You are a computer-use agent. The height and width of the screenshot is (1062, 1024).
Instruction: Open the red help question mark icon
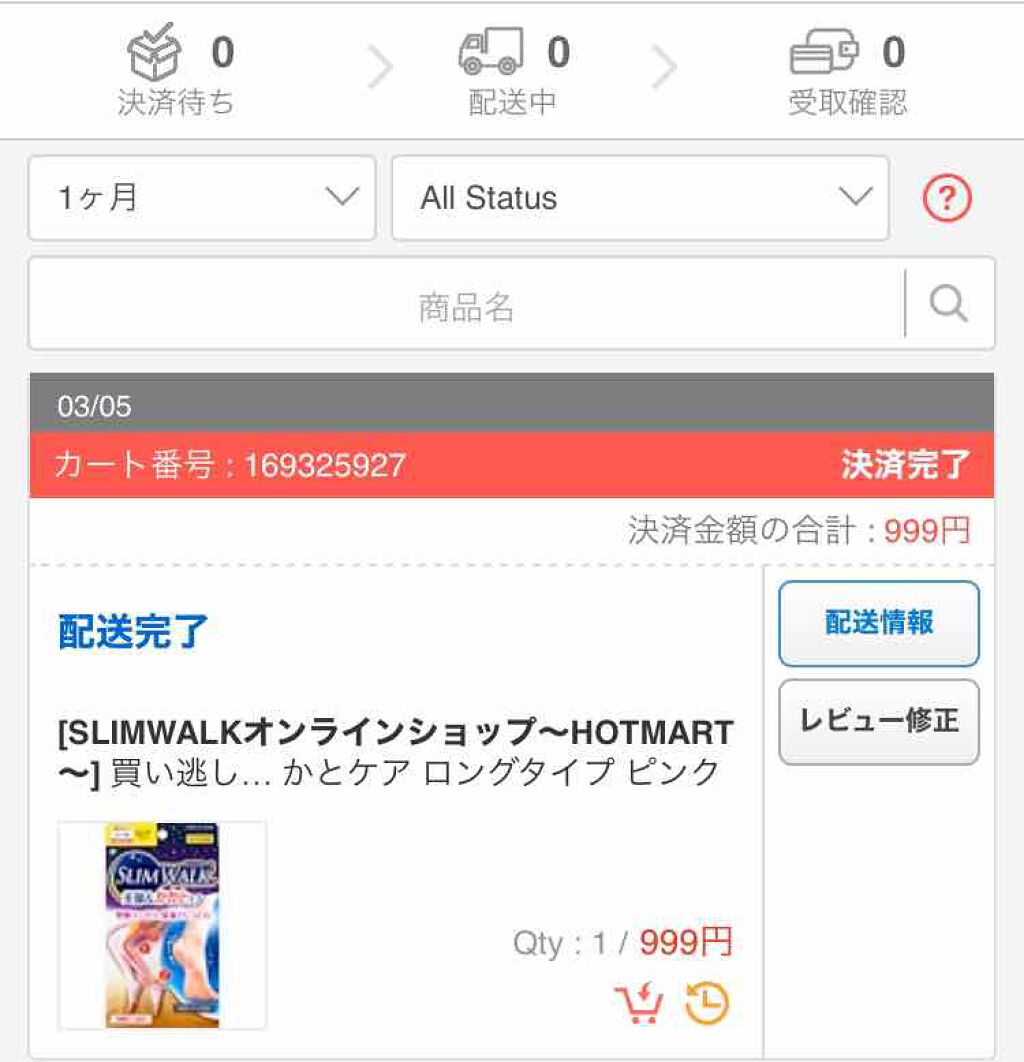(945, 198)
